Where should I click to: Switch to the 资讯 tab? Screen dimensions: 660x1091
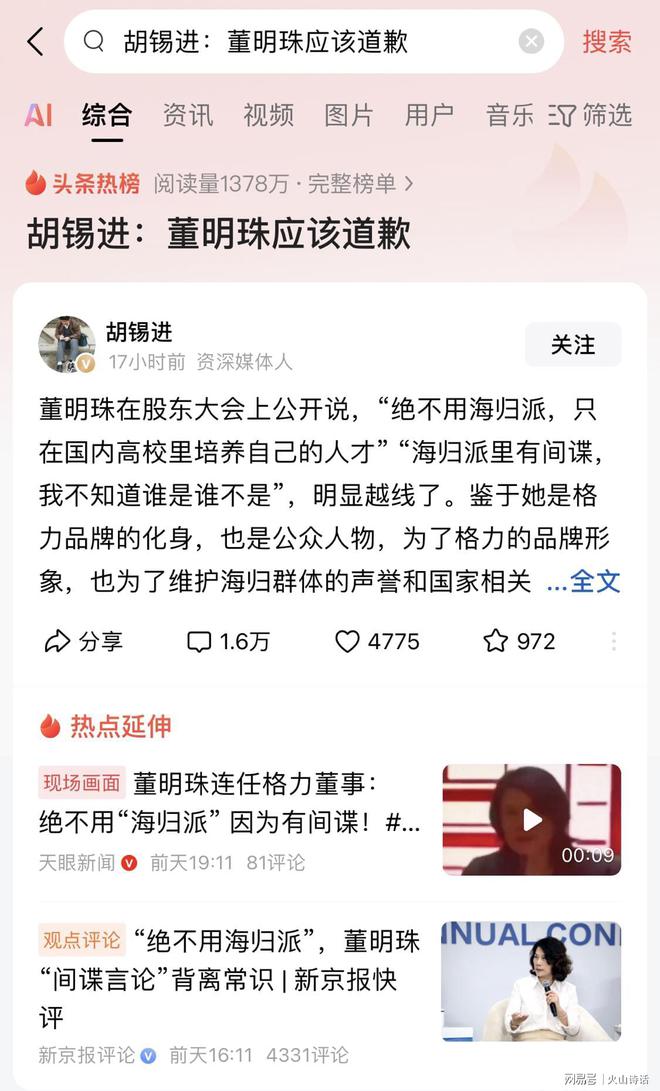click(x=188, y=115)
